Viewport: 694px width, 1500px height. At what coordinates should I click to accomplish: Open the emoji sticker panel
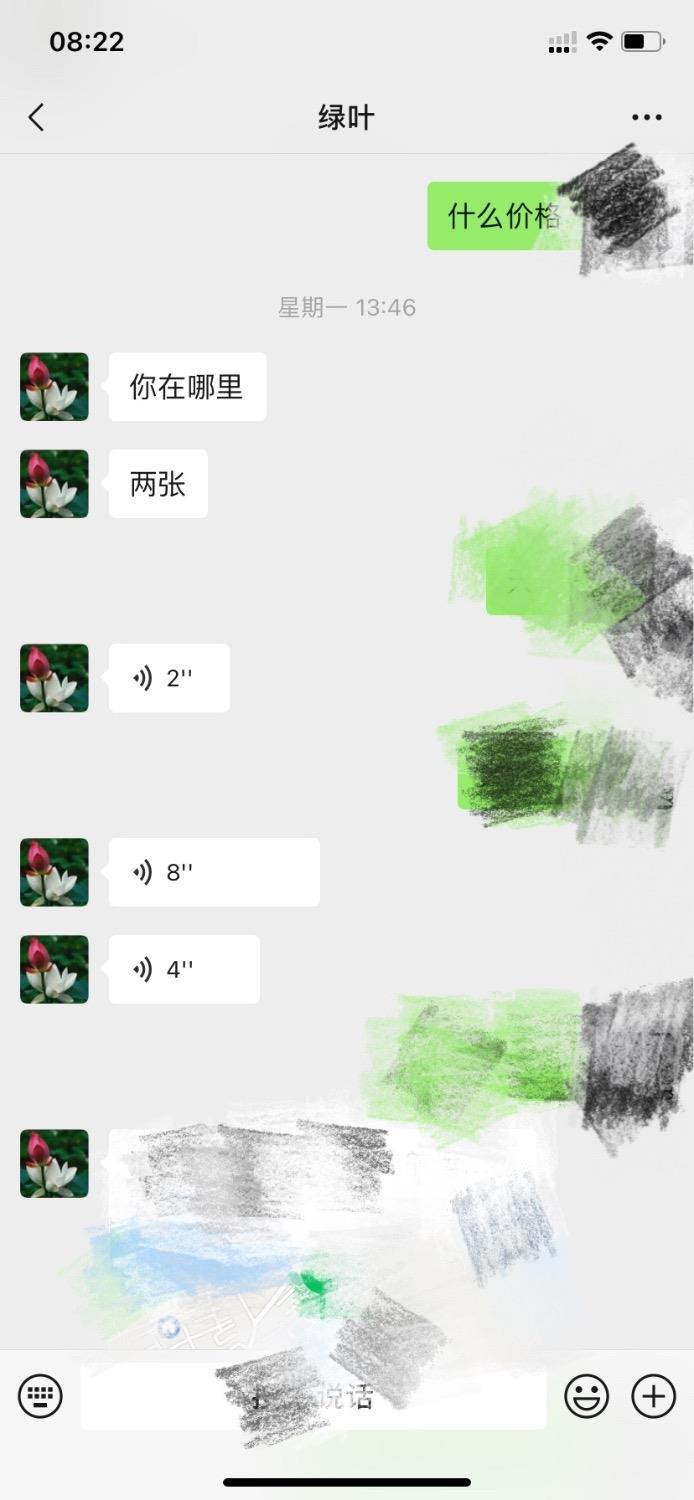[587, 1395]
